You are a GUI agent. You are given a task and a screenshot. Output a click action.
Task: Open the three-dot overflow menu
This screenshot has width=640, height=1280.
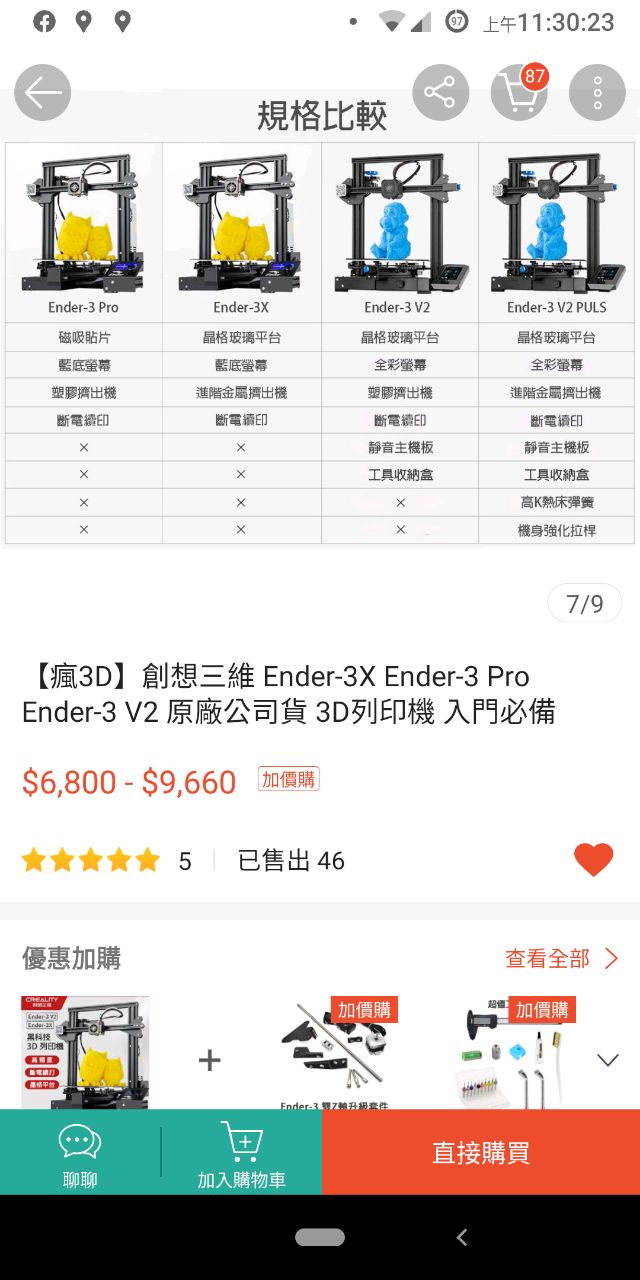point(597,93)
